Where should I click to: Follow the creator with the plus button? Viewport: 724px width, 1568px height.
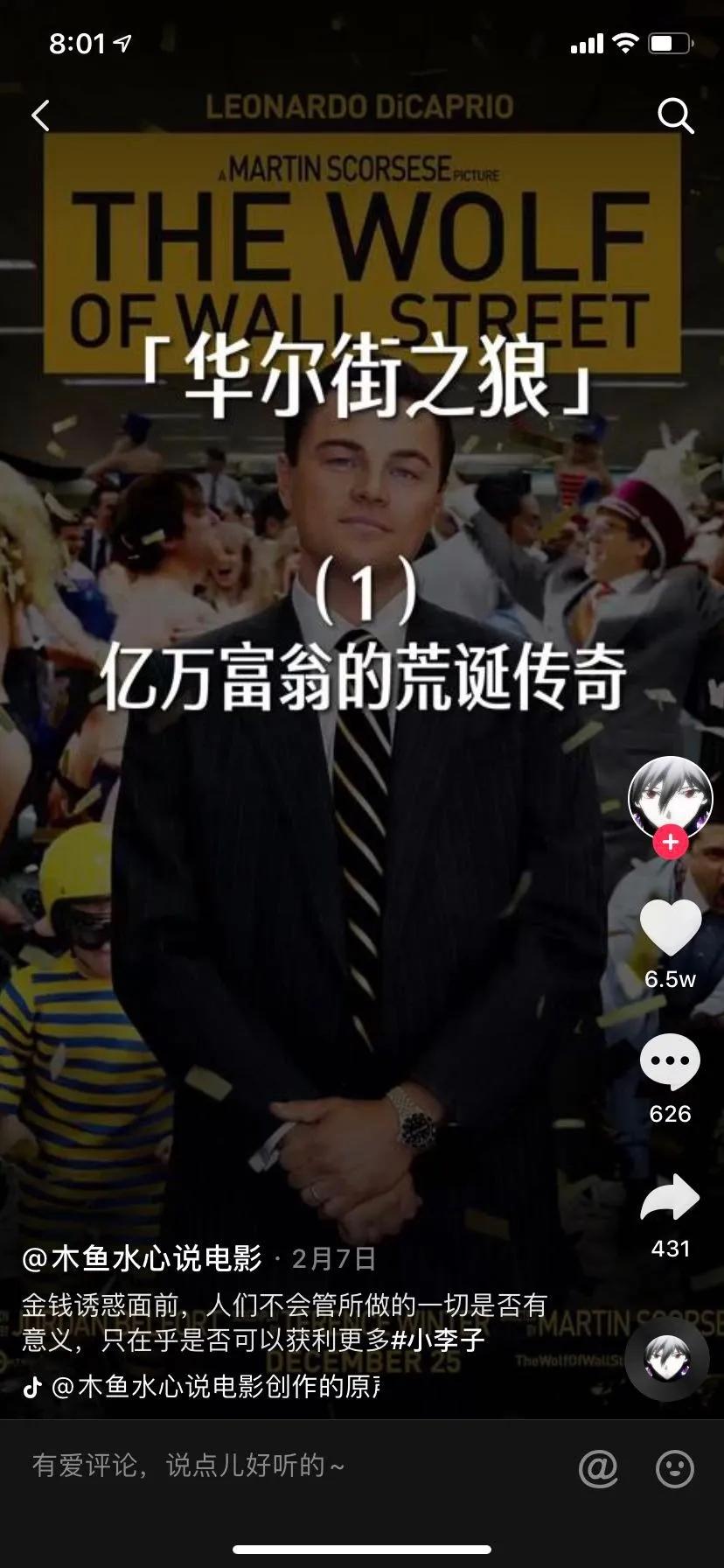coord(671,843)
